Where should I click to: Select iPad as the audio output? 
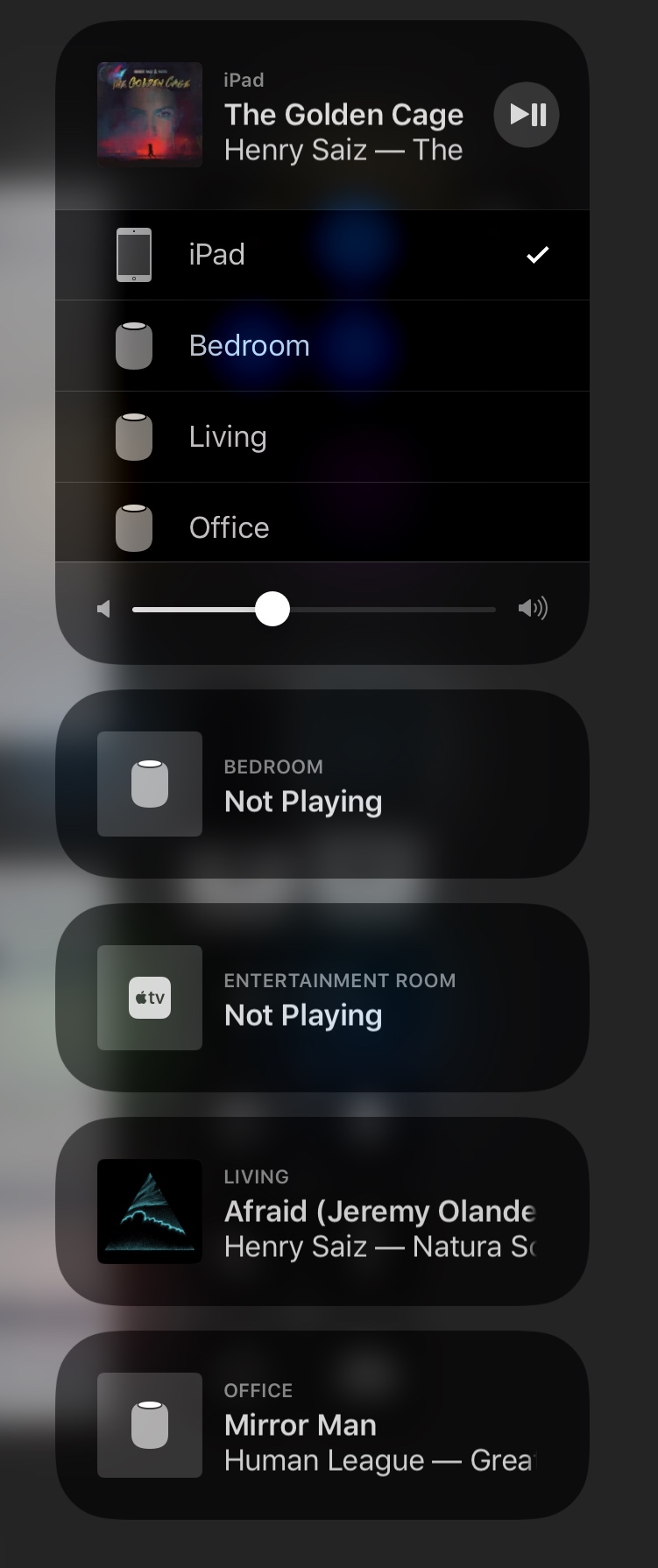[322, 255]
